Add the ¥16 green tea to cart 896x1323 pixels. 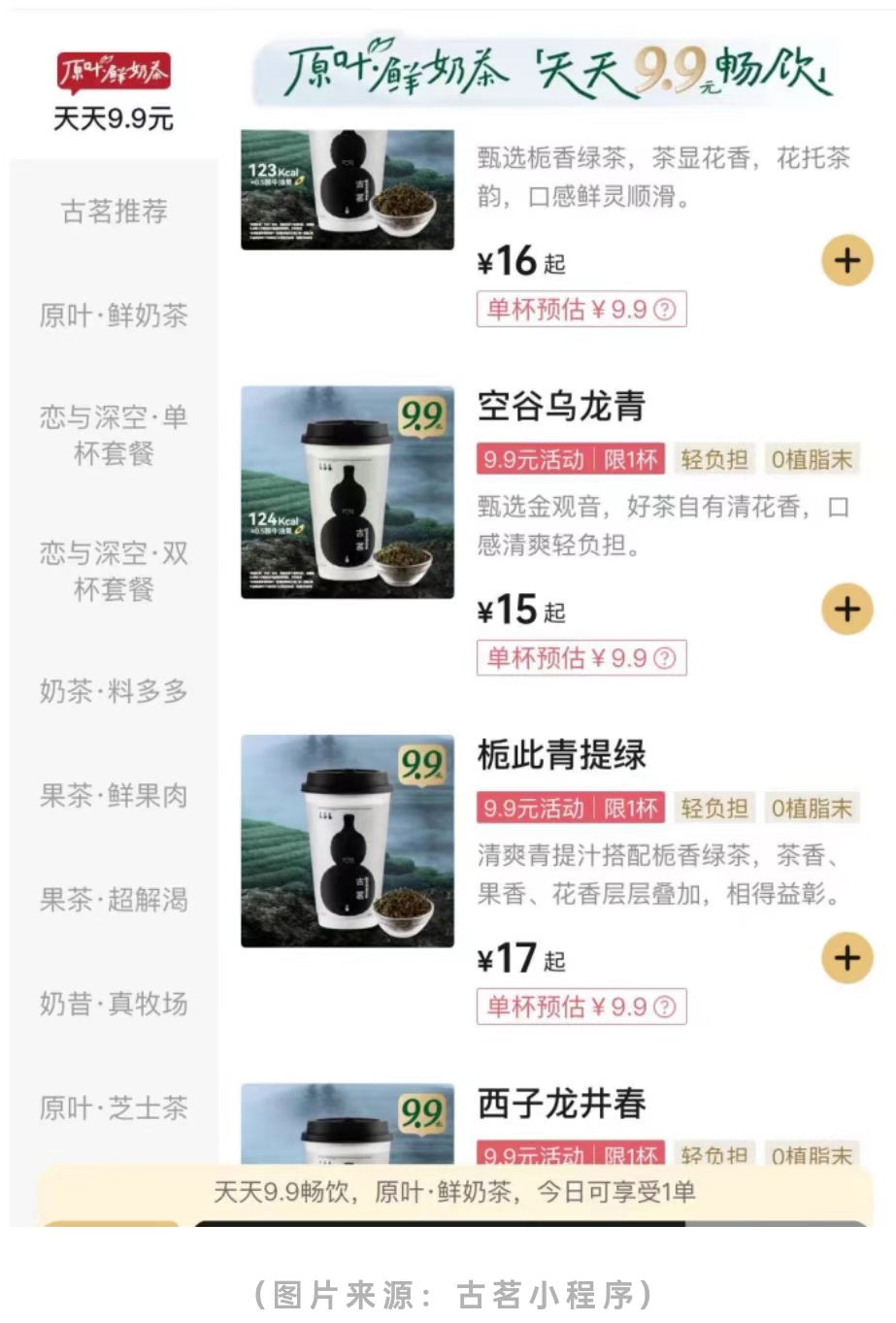846,260
